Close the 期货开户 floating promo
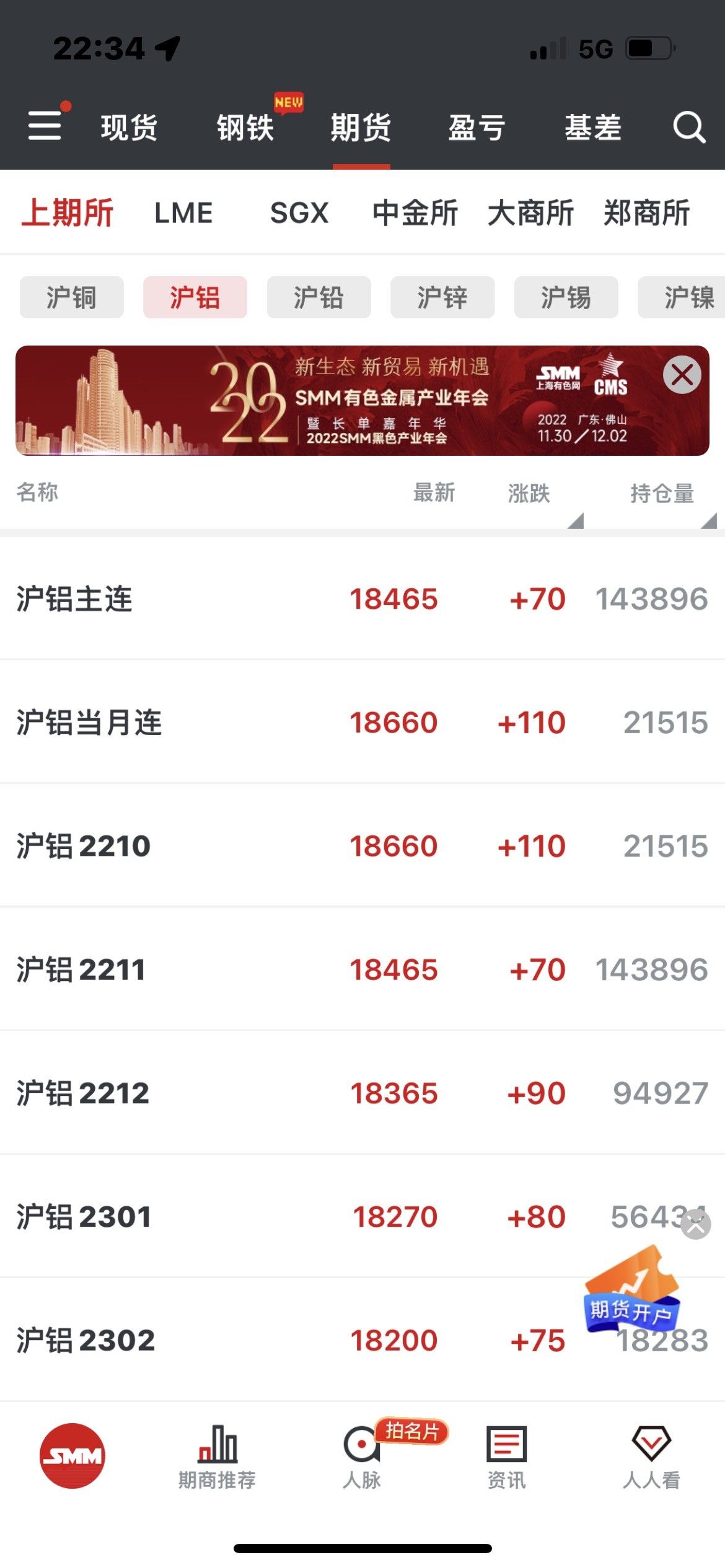The image size is (725, 1568). pyautogui.click(x=696, y=1225)
